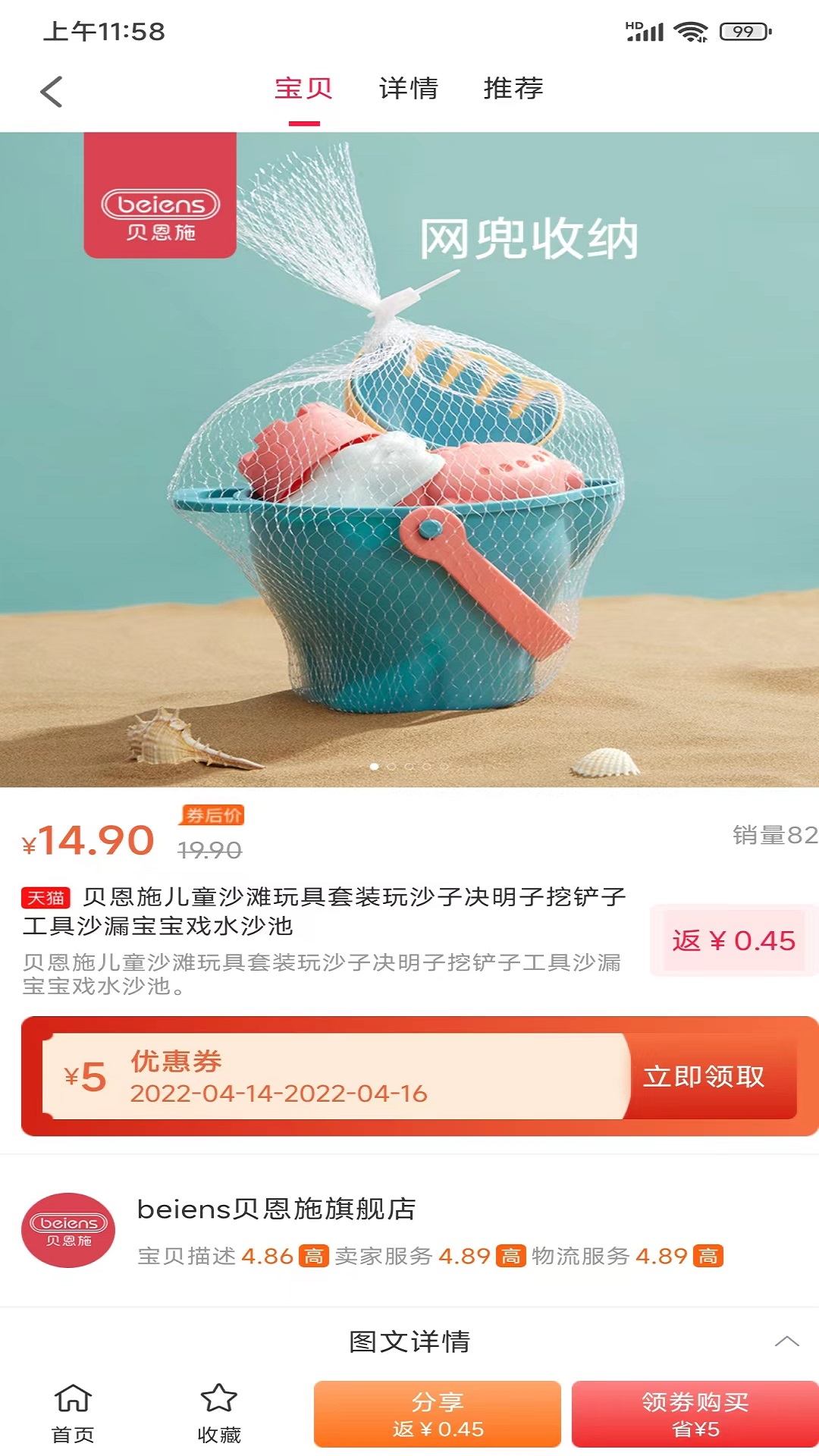Go to 首页 home
The image size is (819, 1456).
[x=73, y=1413]
